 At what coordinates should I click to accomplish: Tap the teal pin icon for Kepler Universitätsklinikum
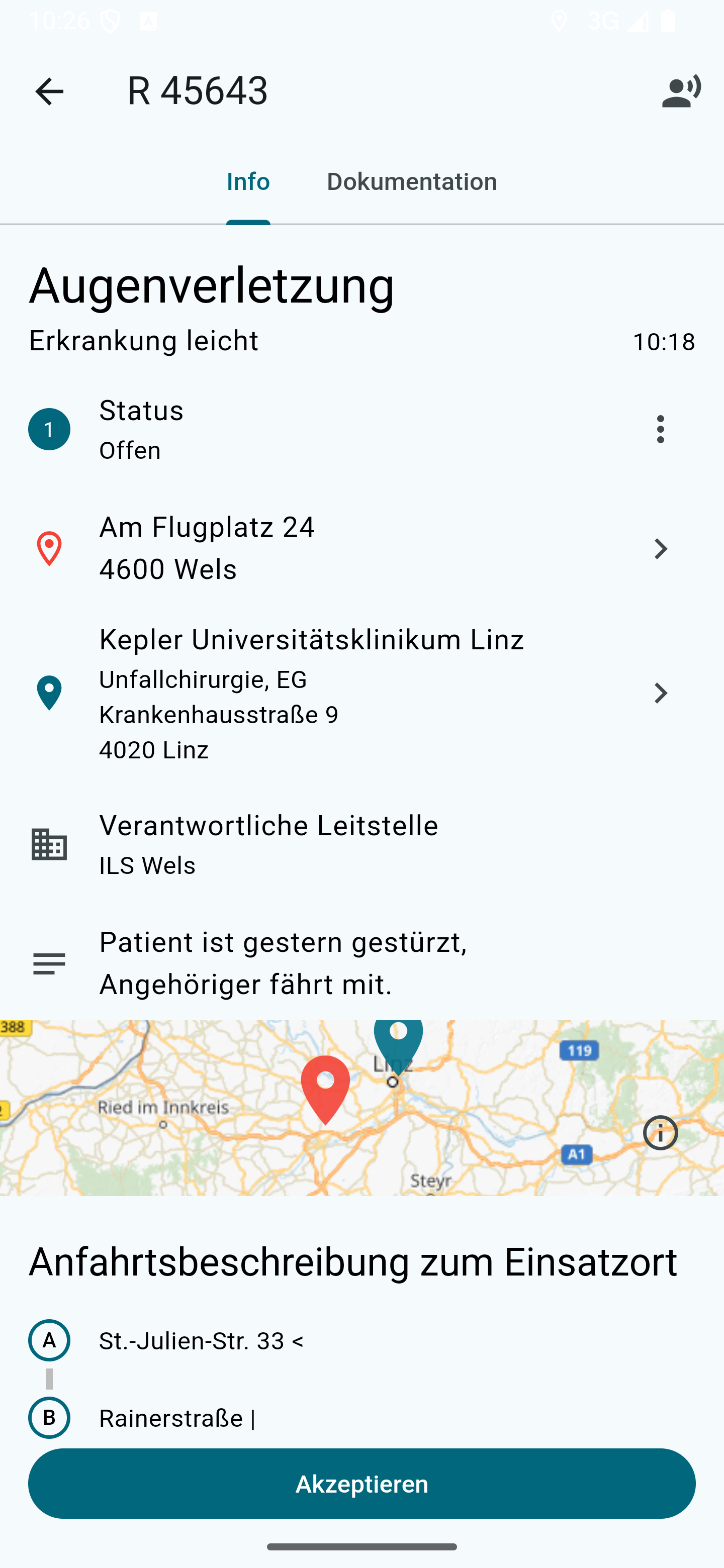49,694
